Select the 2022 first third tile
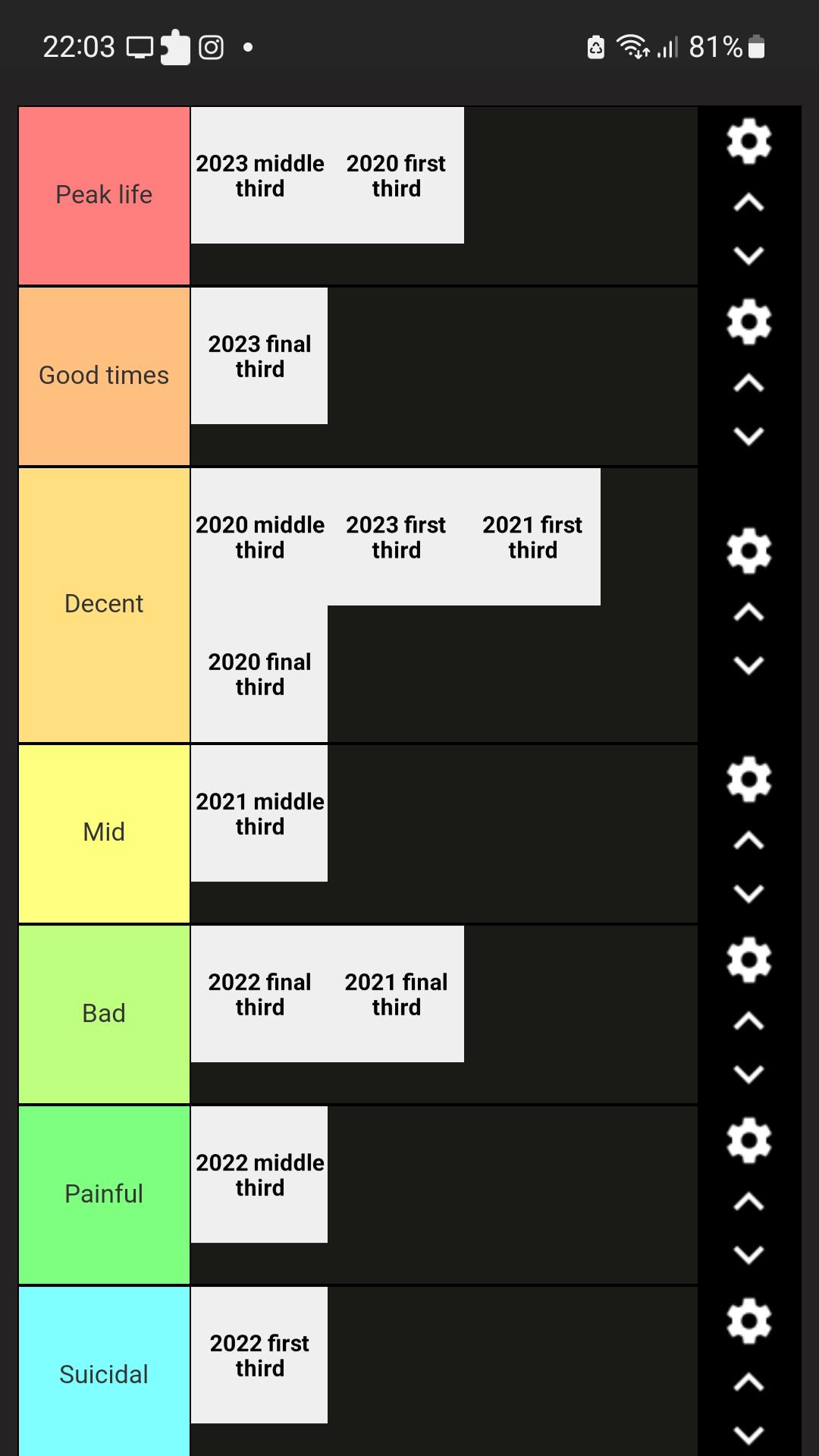Viewport: 819px width, 1456px height. click(x=259, y=1355)
